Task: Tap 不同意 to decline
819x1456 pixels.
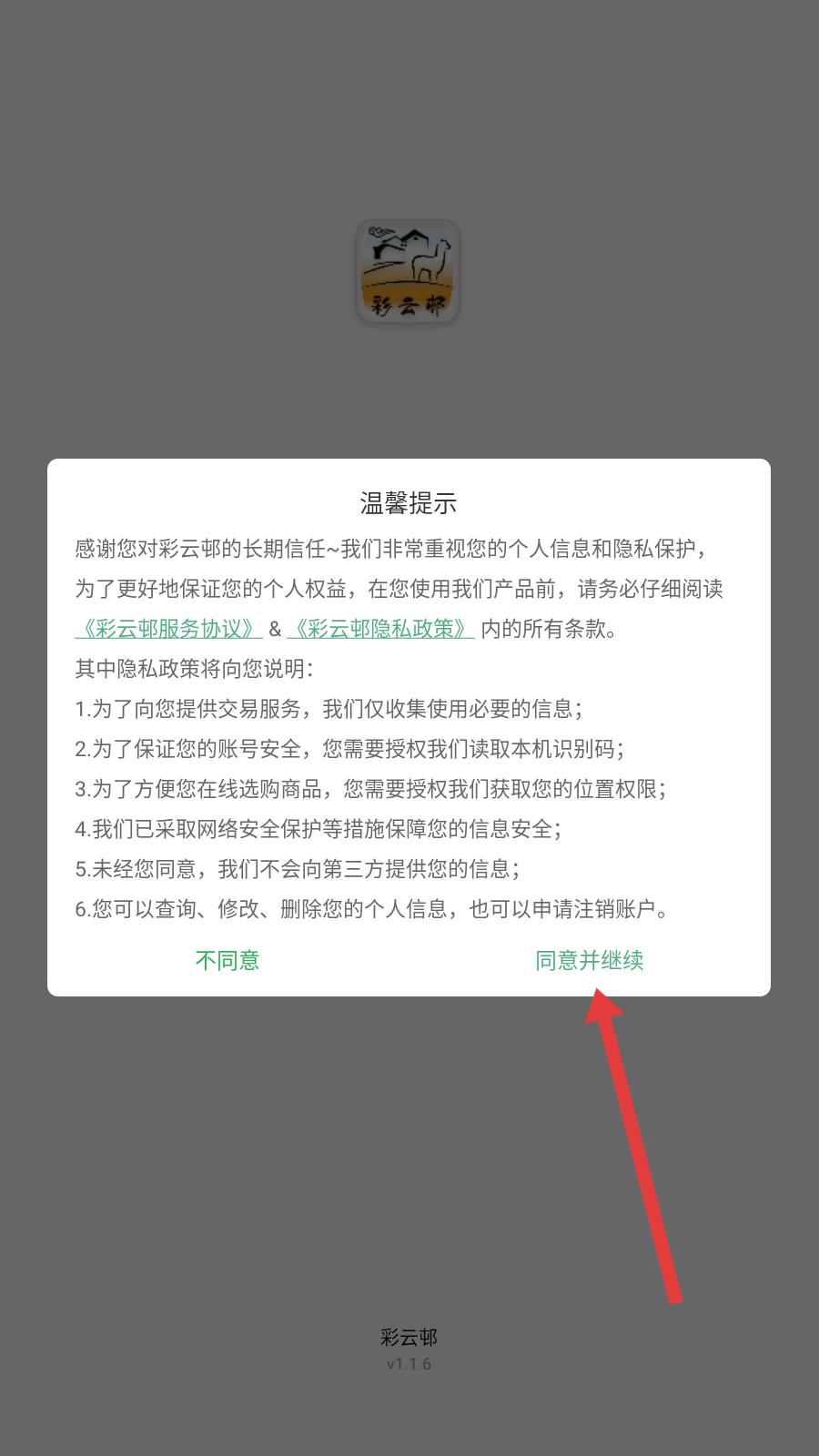Action: [227, 960]
